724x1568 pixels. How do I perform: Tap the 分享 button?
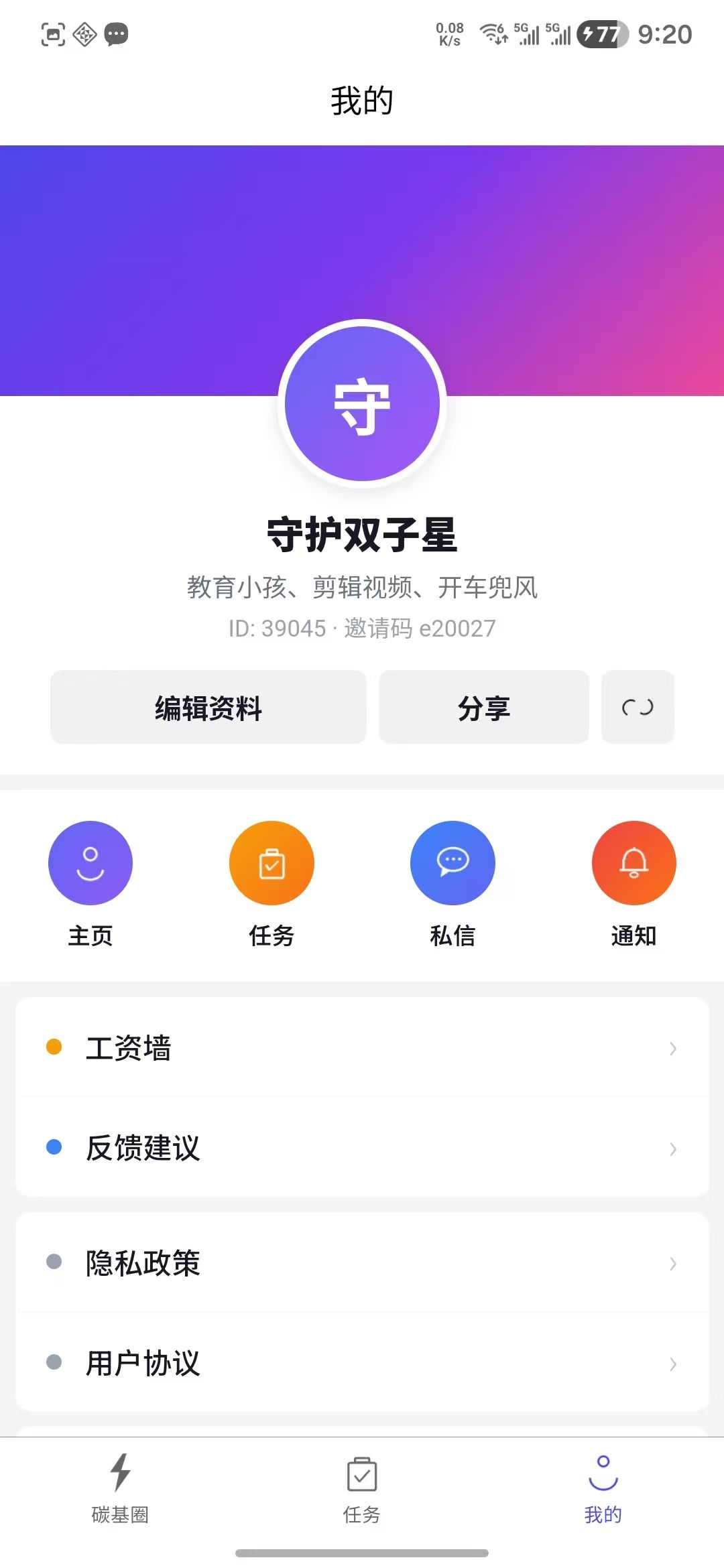[483, 708]
